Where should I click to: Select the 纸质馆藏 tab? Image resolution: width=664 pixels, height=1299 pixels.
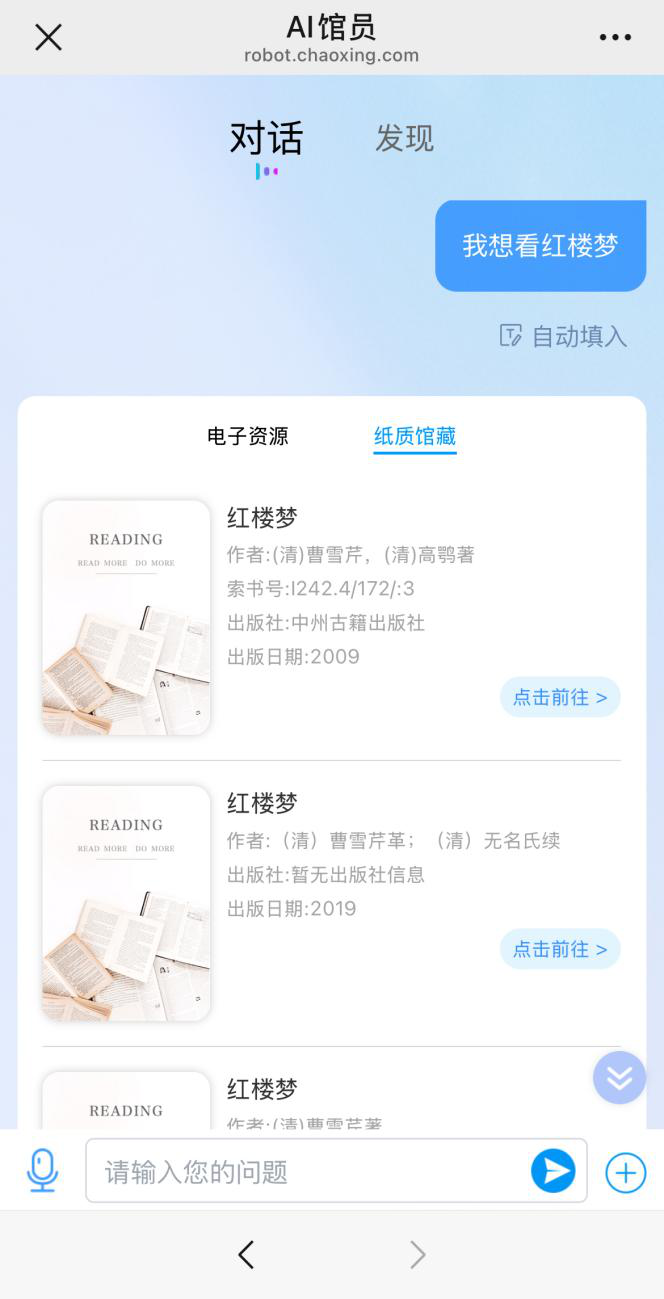(x=415, y=436)
